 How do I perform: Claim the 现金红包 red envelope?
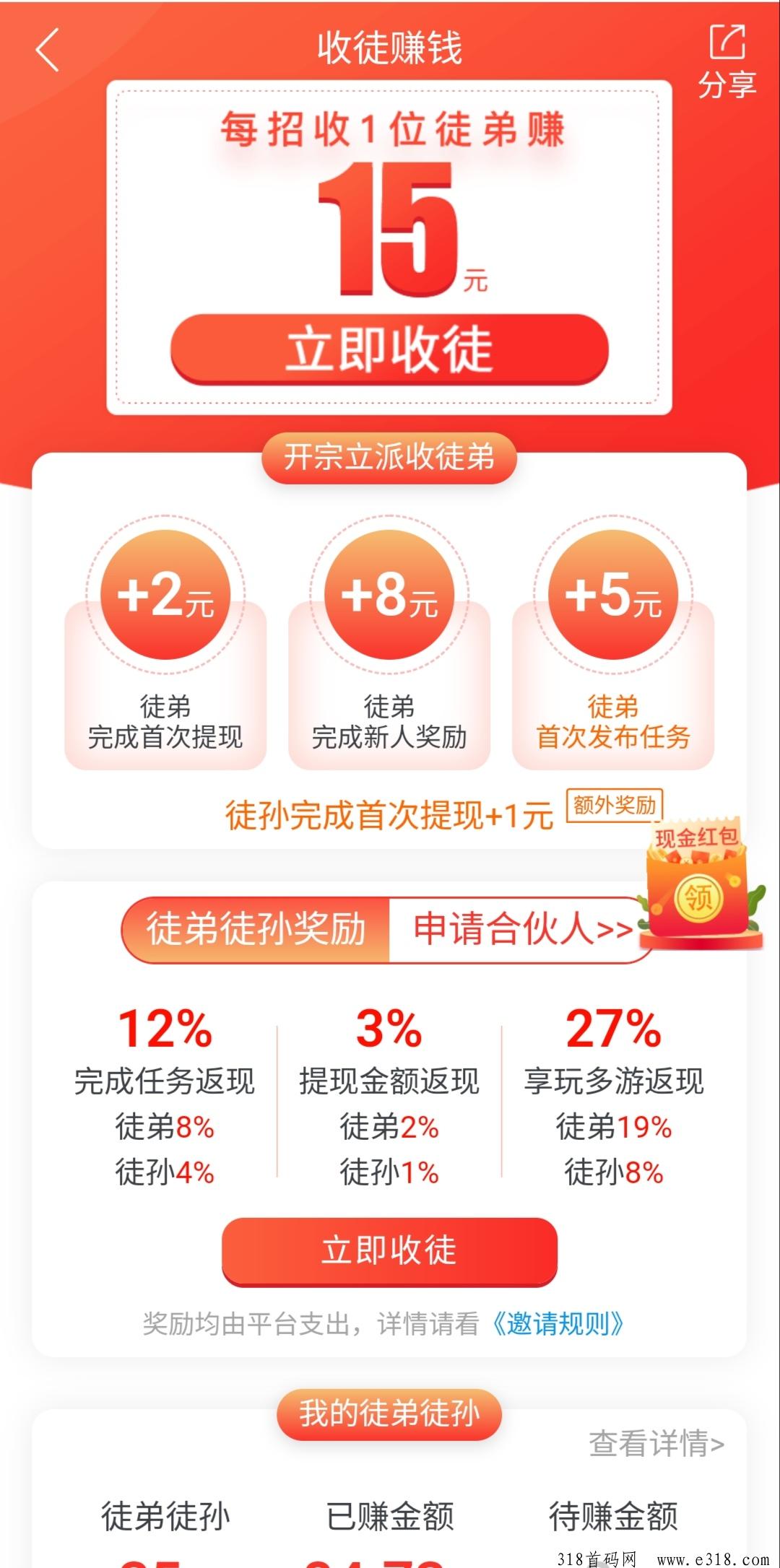pyautogui.click(x=699, y=882)
